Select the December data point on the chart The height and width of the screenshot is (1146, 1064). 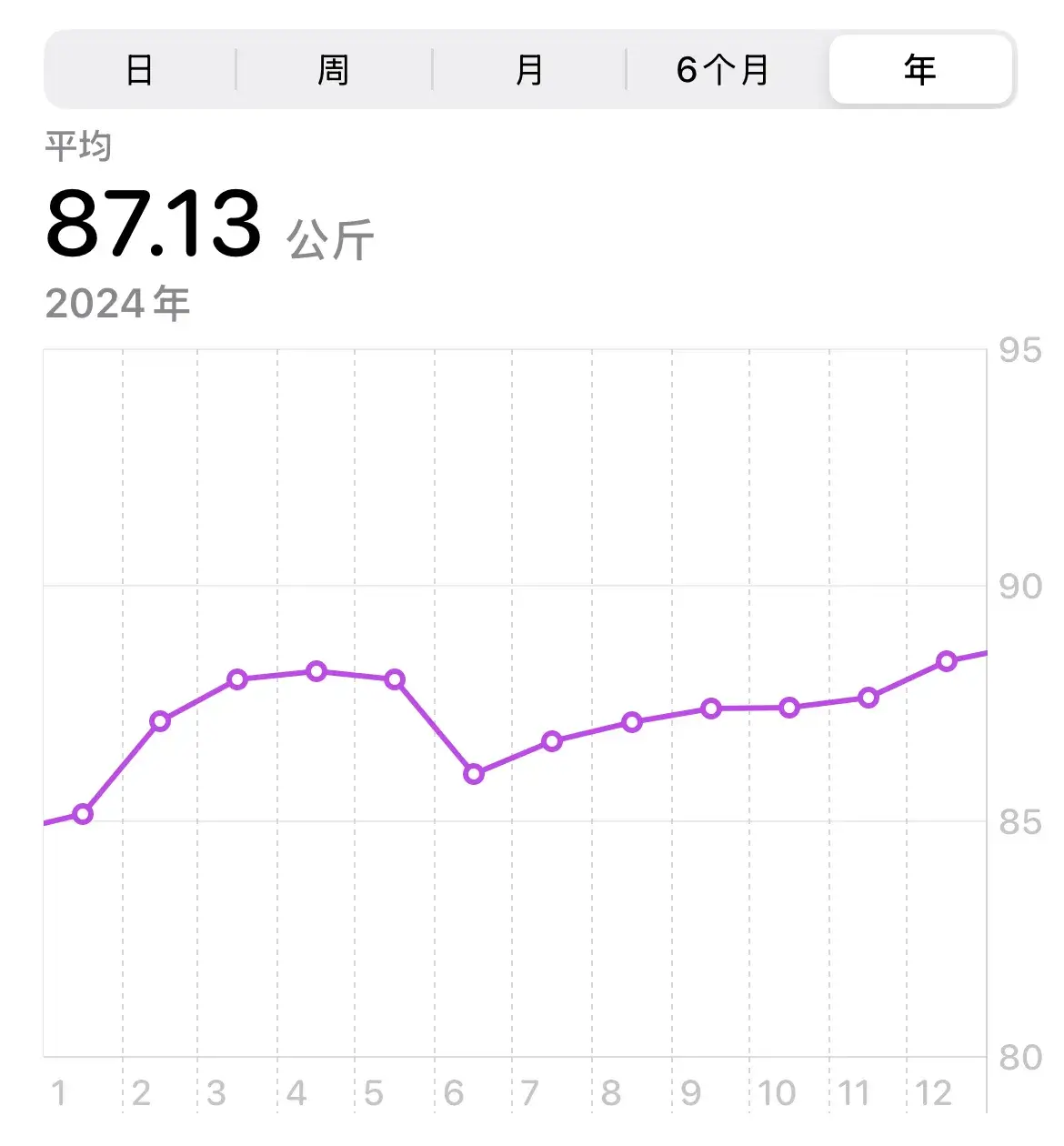point(946,660)
